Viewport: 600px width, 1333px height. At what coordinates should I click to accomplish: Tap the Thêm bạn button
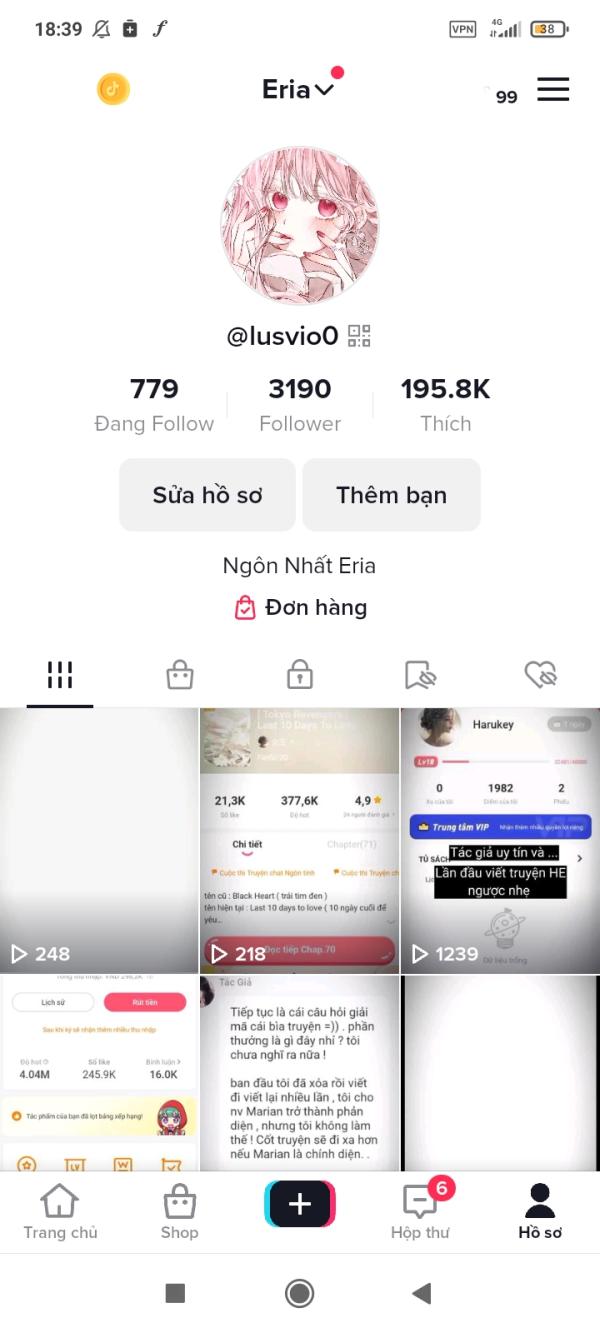coord(391,495)
